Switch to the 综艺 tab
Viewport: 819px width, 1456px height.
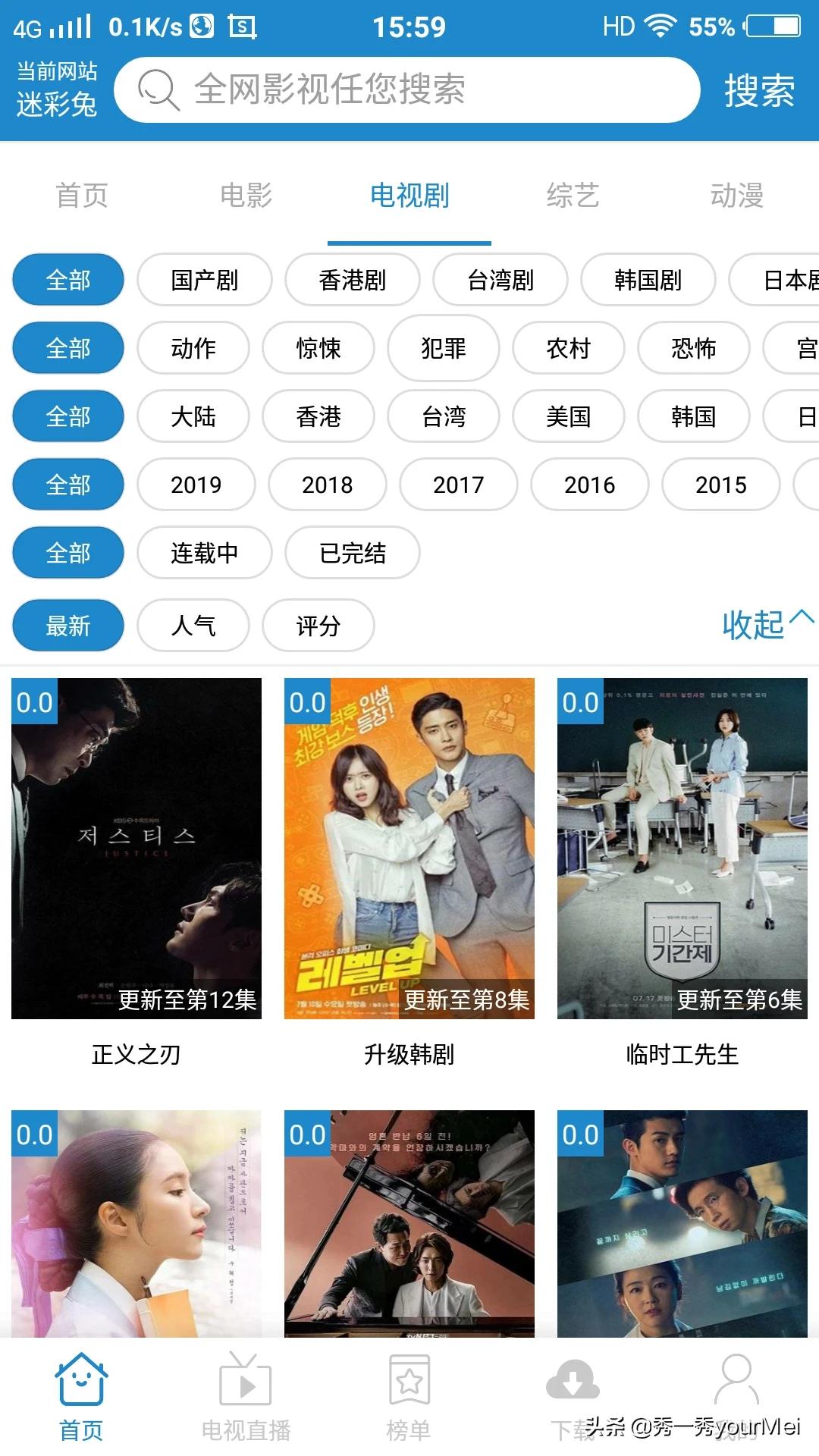[573, 196]
